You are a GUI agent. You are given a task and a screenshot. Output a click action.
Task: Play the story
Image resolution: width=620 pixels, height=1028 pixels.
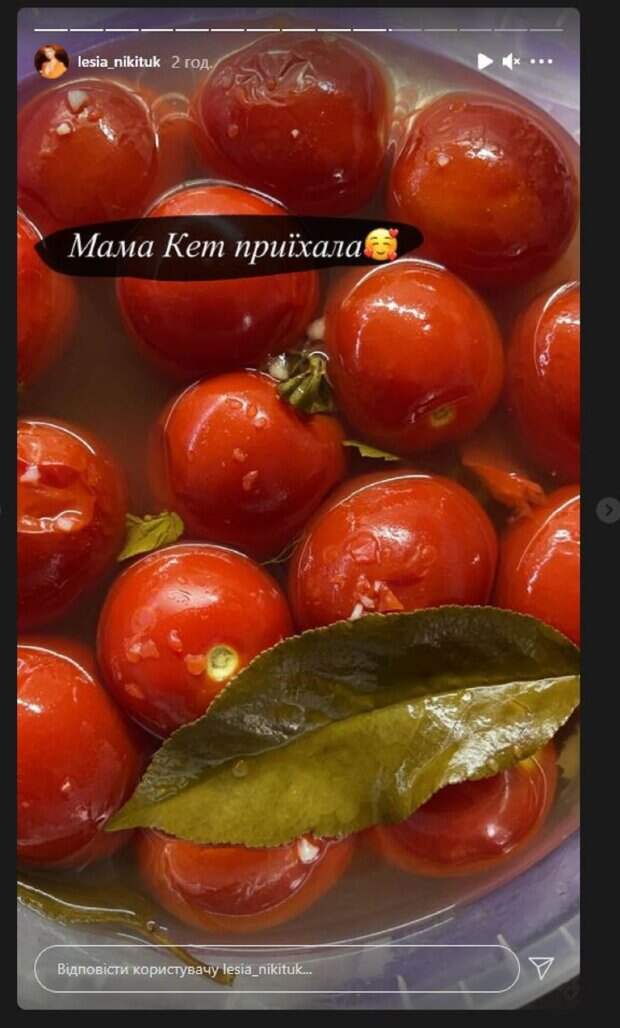485,62
